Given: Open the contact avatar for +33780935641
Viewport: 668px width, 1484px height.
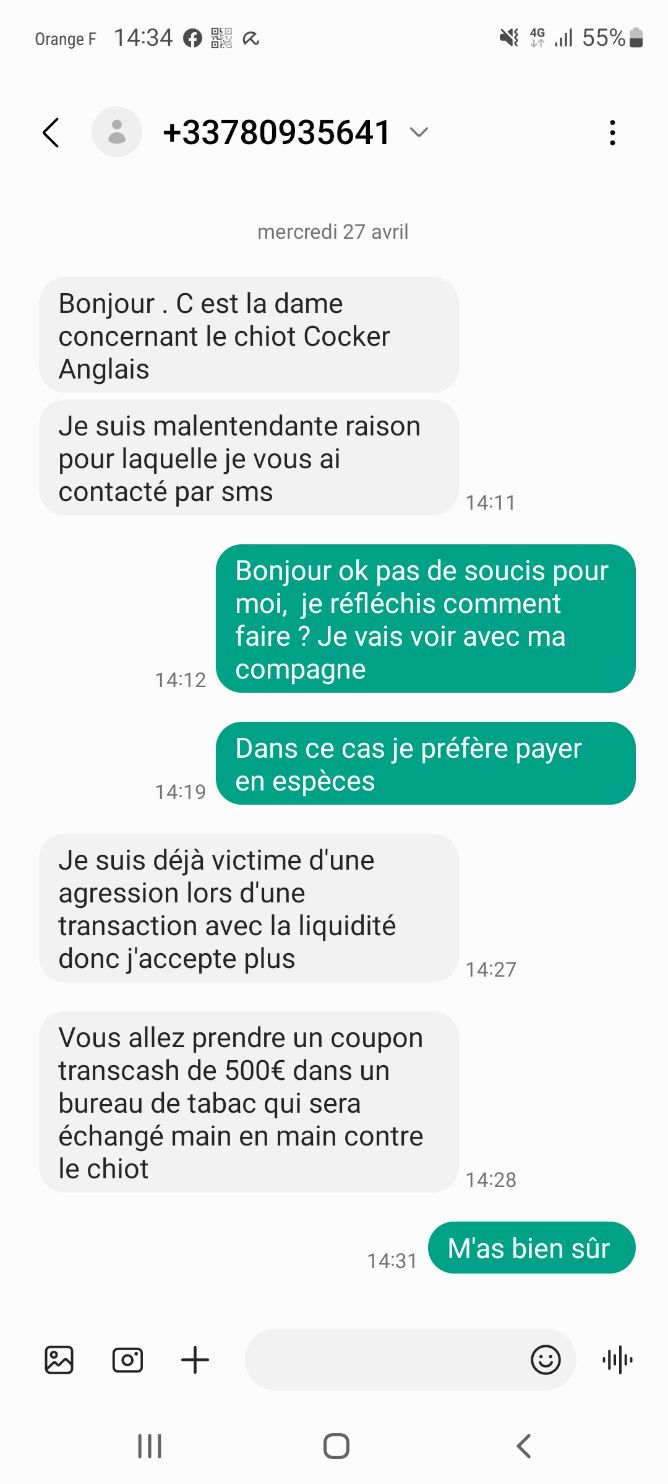Looking at the screenshot, I should pos(117,132).
